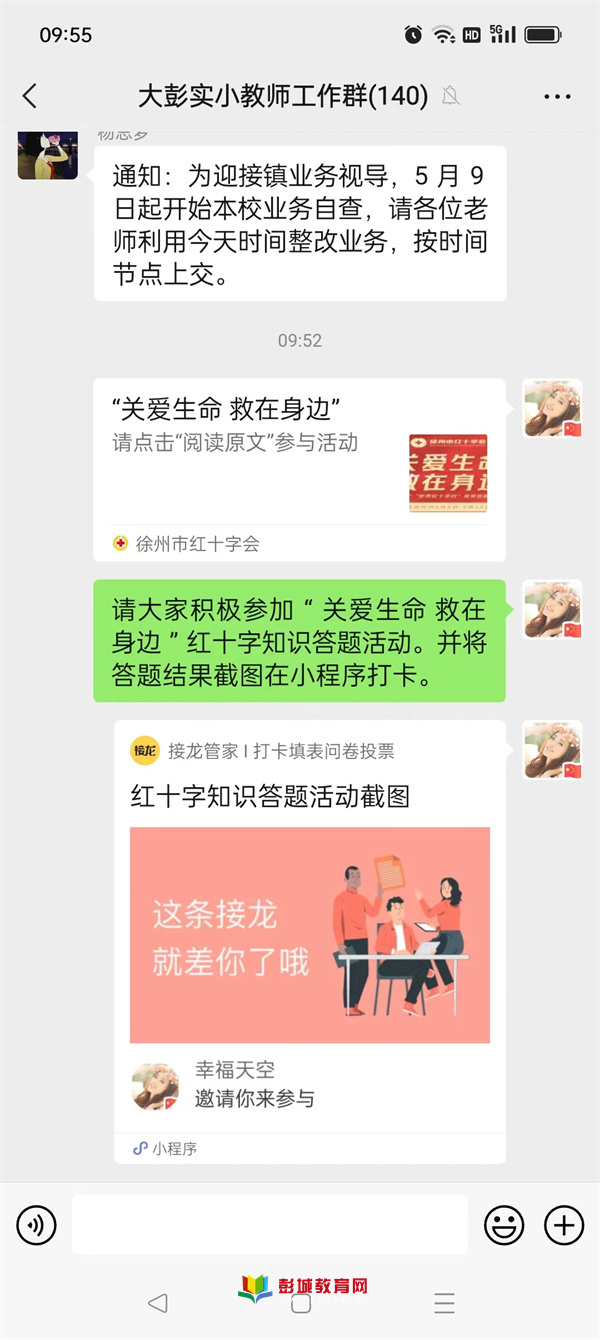Switch to voice message input
The width and height of the screenshot is (600, 1340).
(x=37, y=1224)
